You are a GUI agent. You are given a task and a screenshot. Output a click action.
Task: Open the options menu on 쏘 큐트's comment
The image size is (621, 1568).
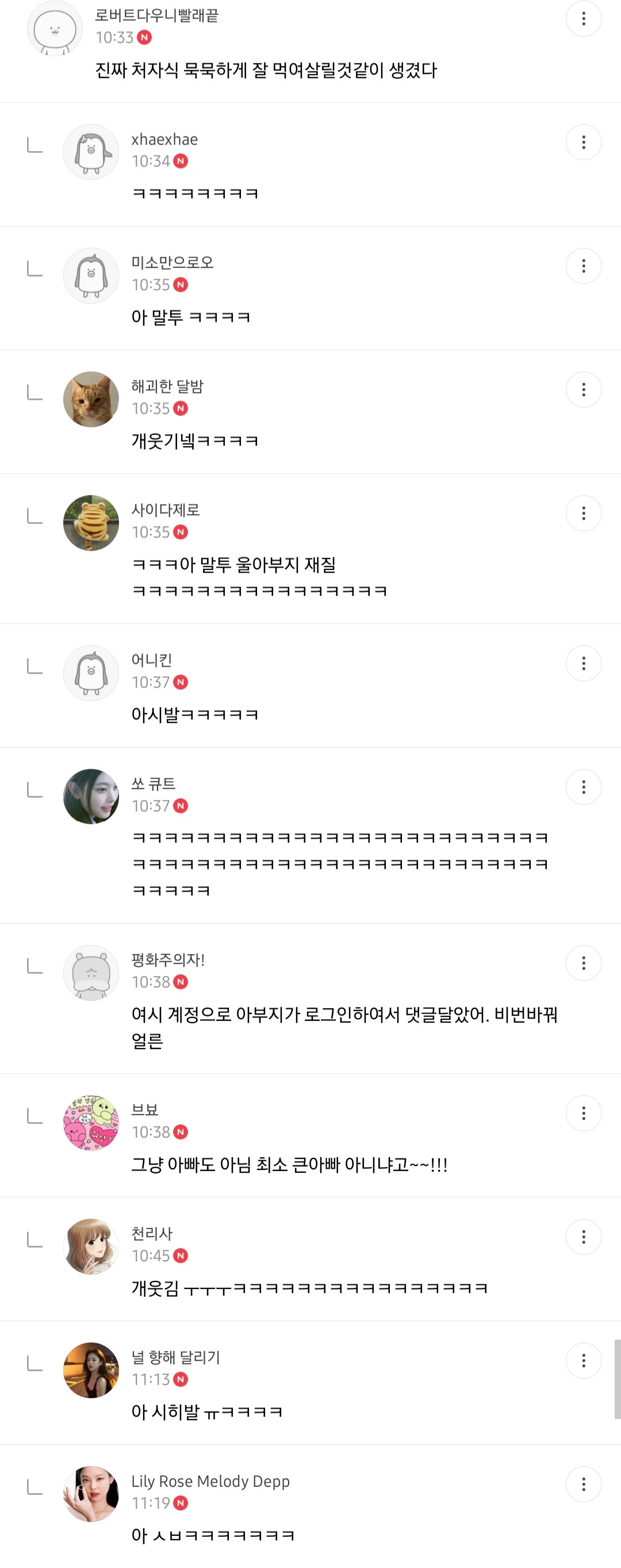583,786
